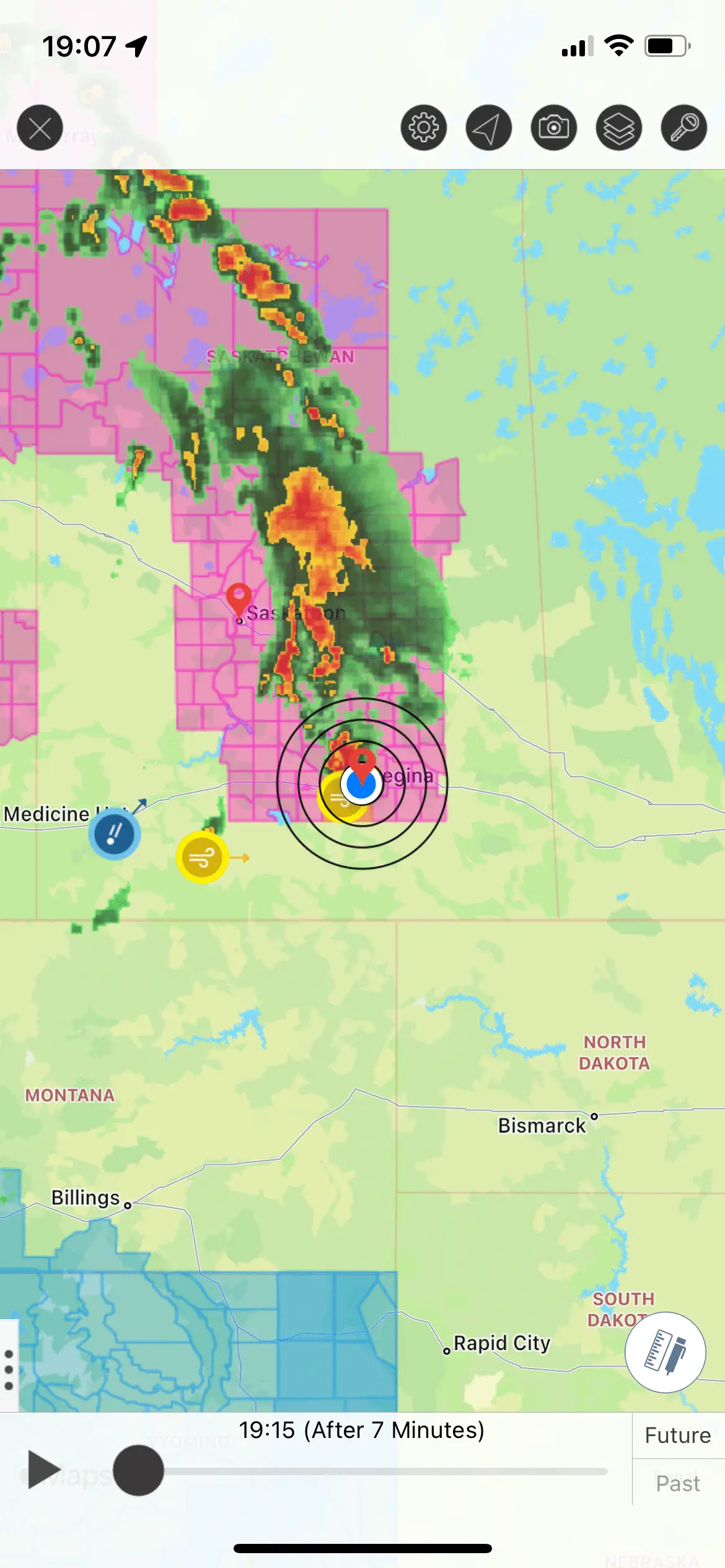This screenshot has width=725, height=1568.
Task: Center map on my location
Action: click(488, 128)
